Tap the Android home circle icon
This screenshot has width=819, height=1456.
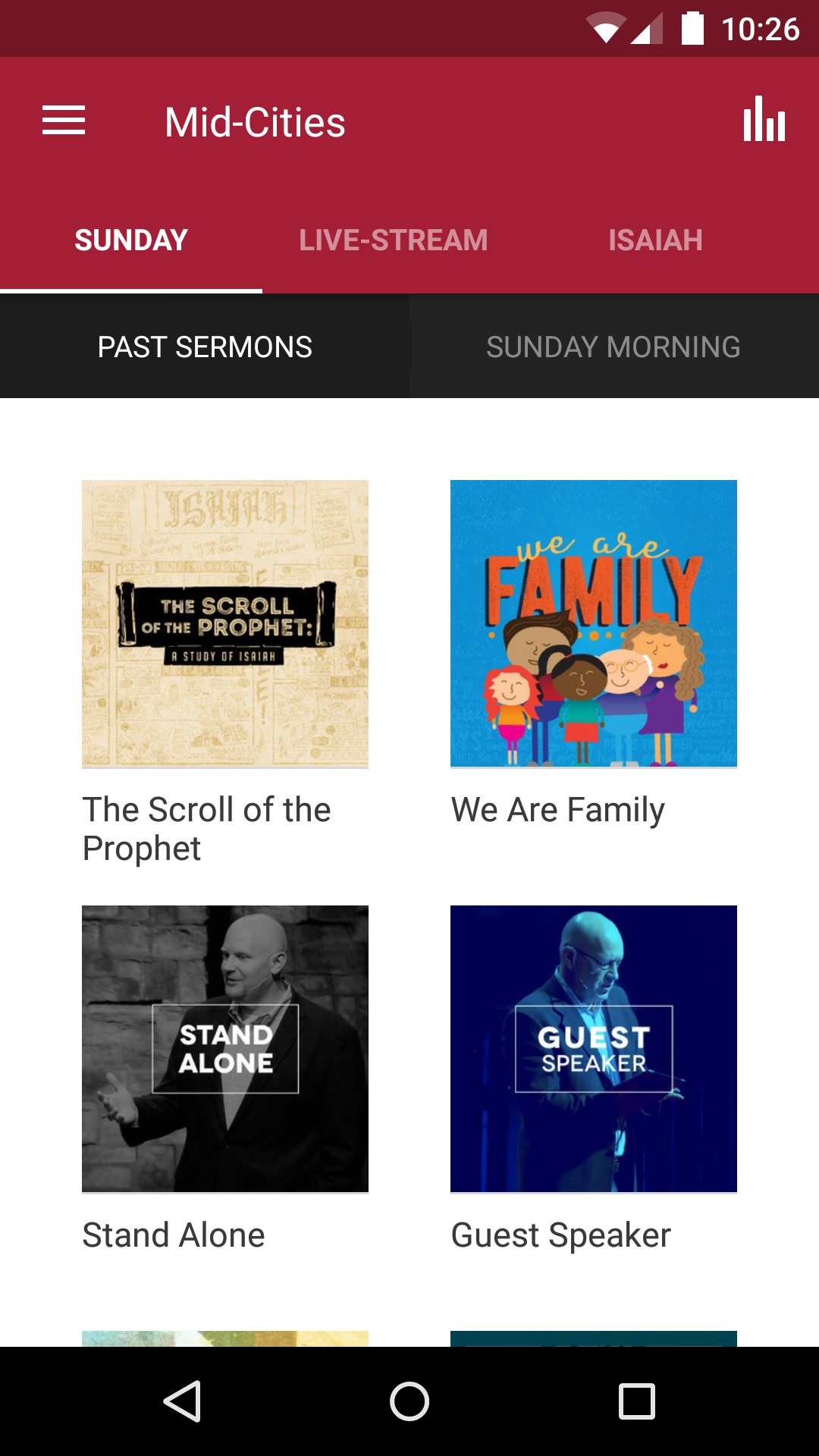coord(409,1401)
